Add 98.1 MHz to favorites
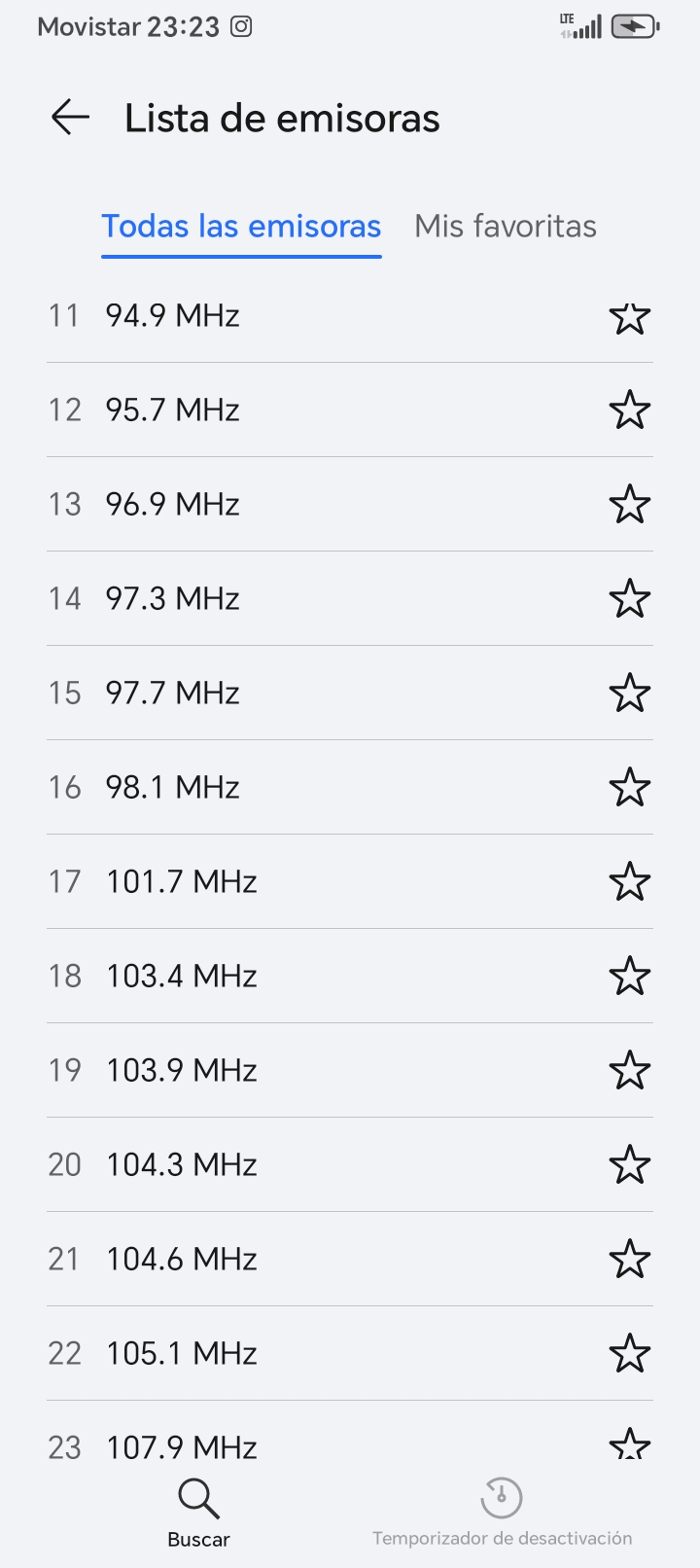Screen dimensions: 700x1568 coord(629,788)
